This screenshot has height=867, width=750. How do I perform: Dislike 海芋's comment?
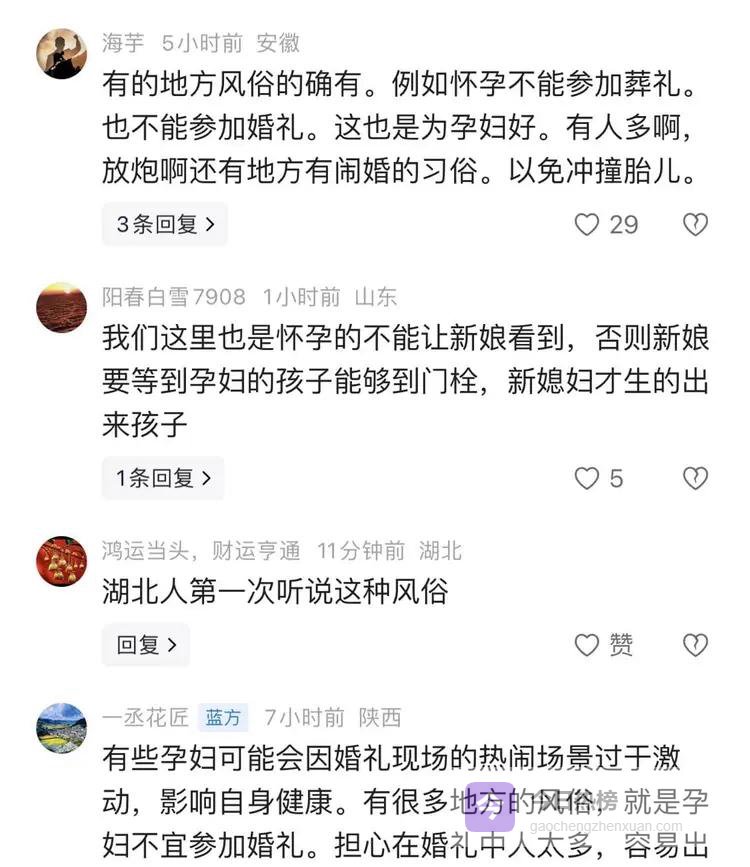point(695,225)
